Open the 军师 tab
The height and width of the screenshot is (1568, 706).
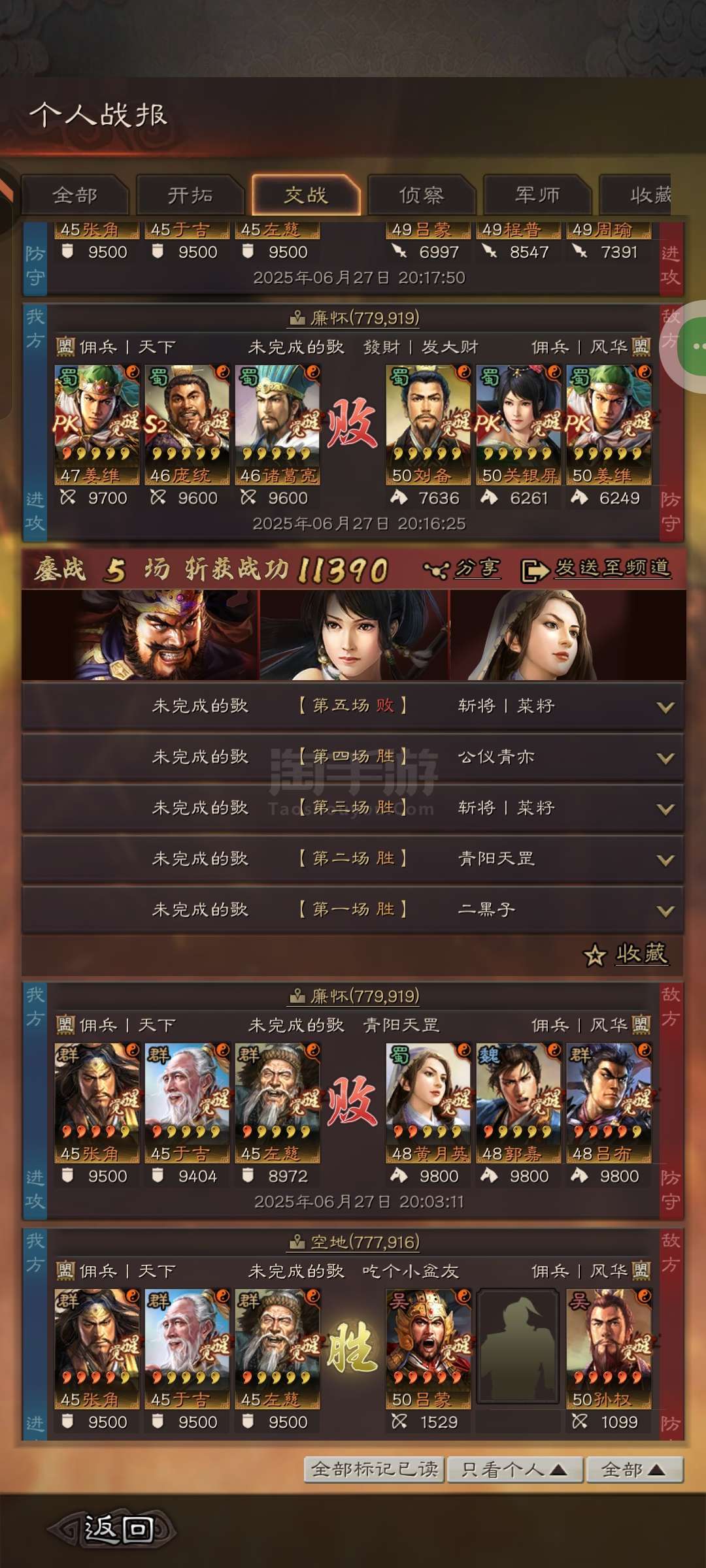click(x=537, y=195)
